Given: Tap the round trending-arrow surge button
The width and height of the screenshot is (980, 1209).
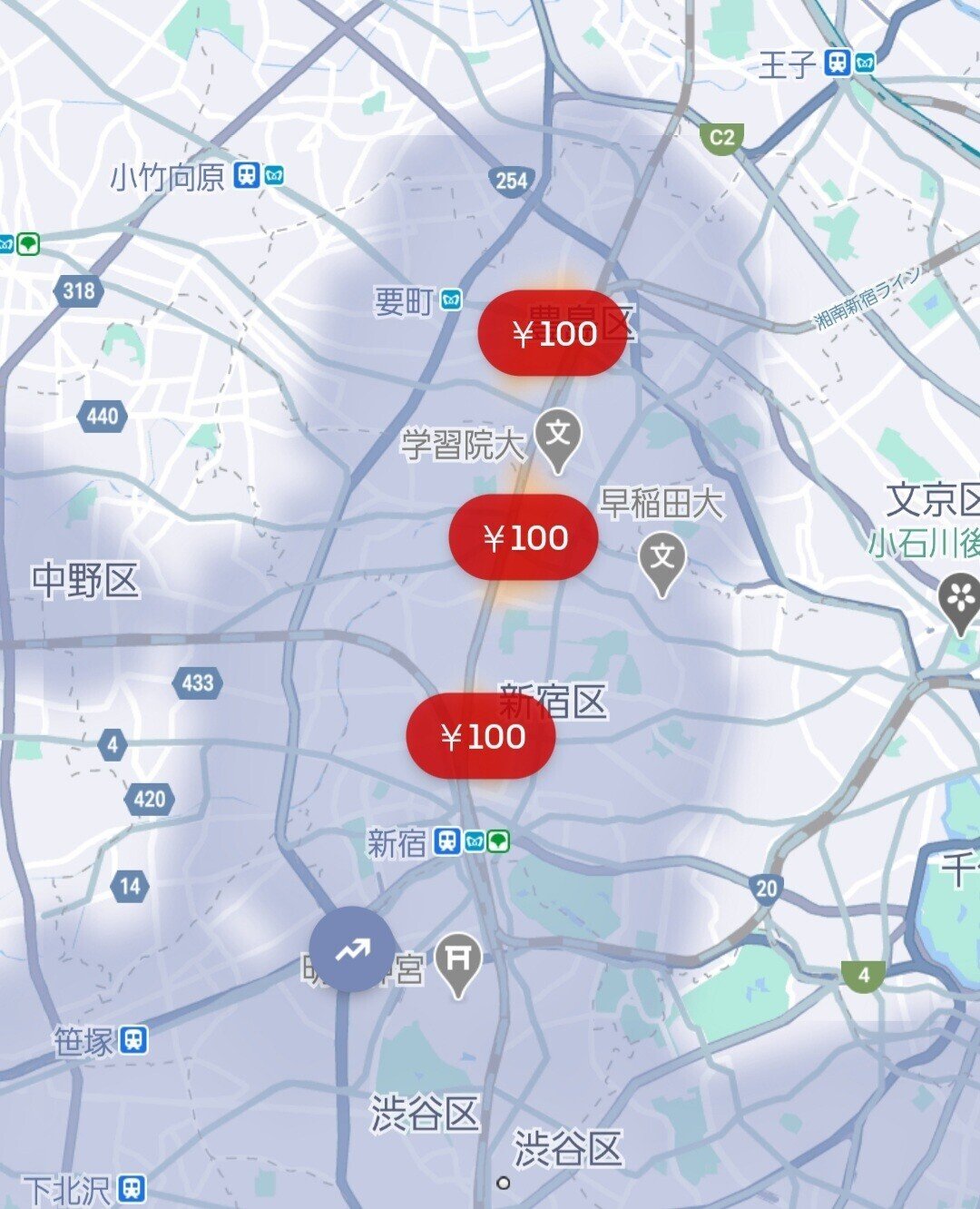Looking at the screenshot, I should tap(352, 949).
